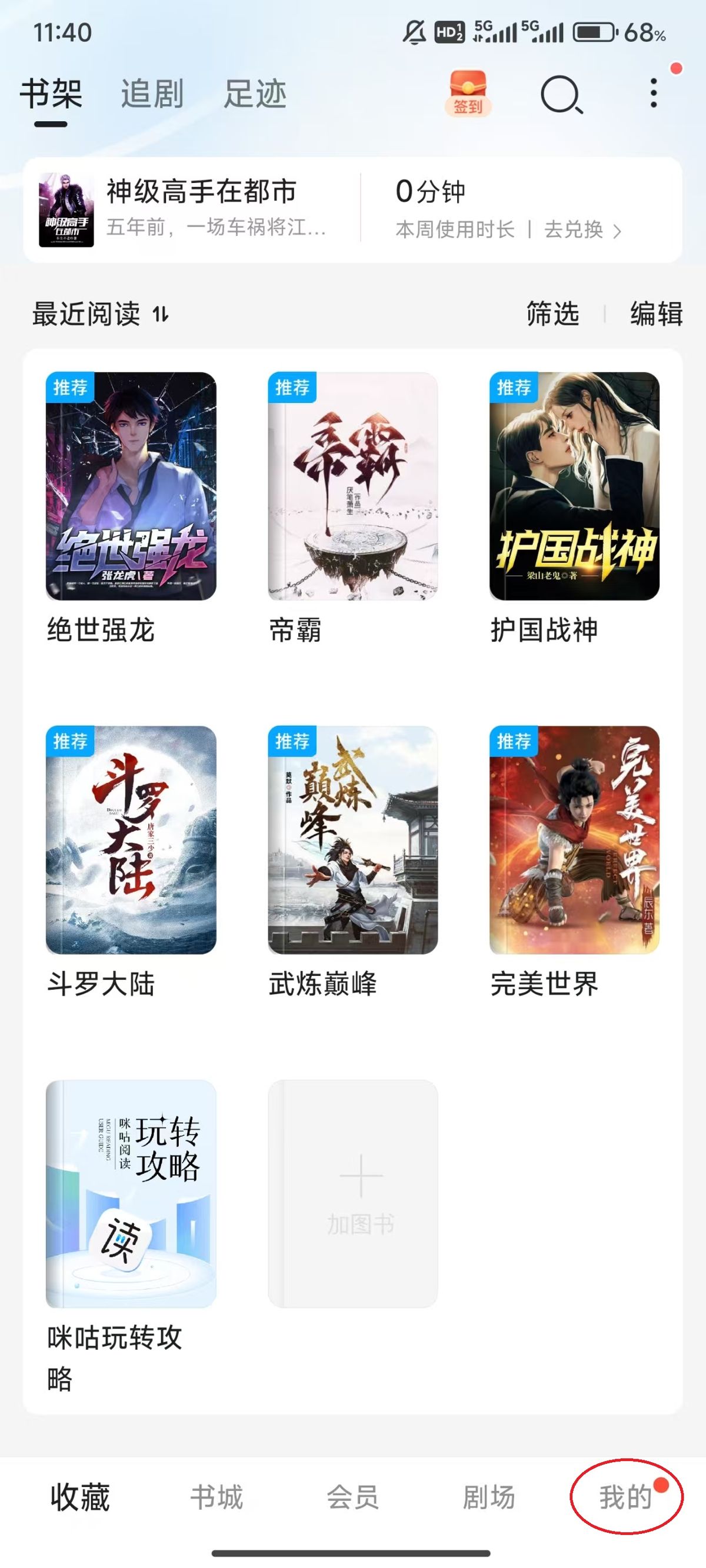This screenshot has width=706, height=1568.
Task: Open the book 完美世界
Action: (x=574, y=840)
